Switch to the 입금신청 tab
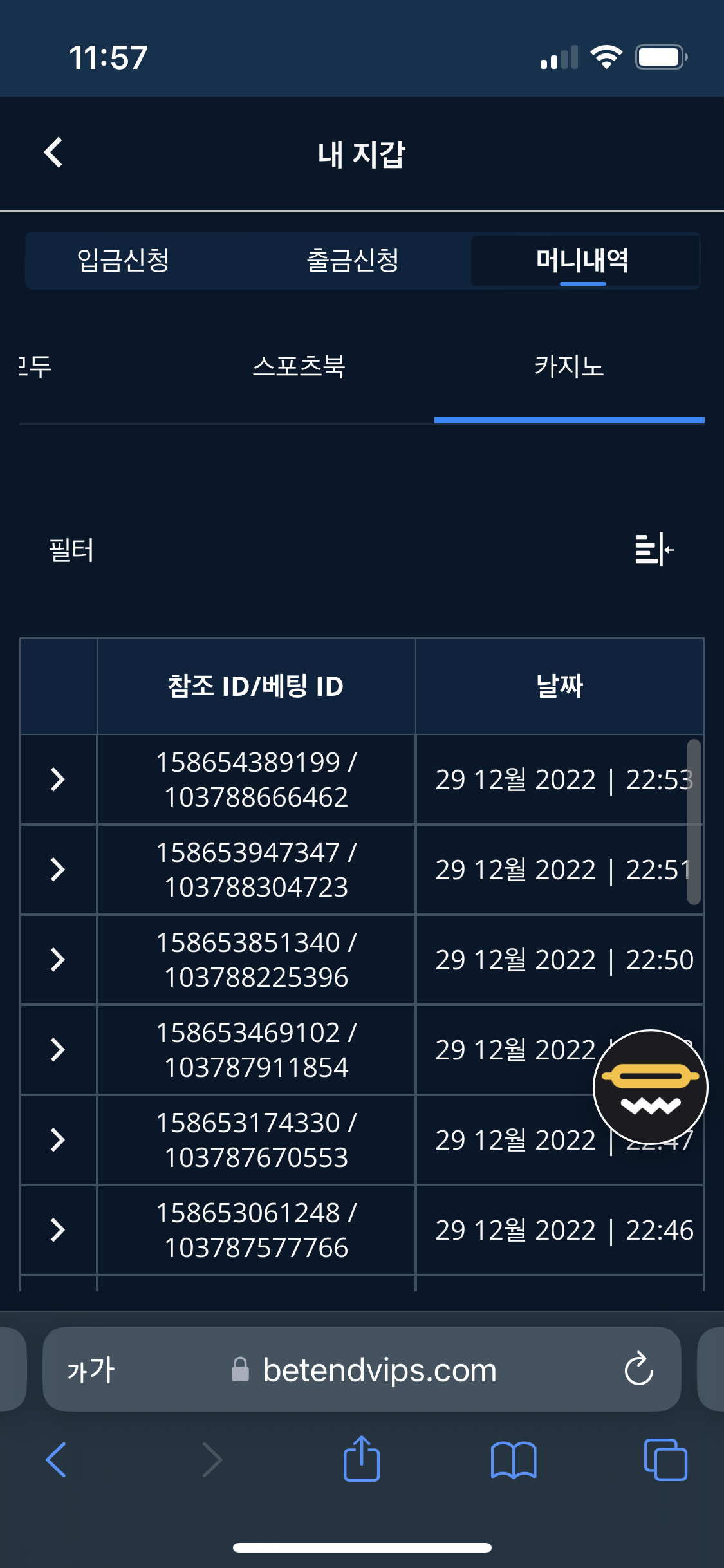Screen dimensions: 724x1568 (123, 261)
